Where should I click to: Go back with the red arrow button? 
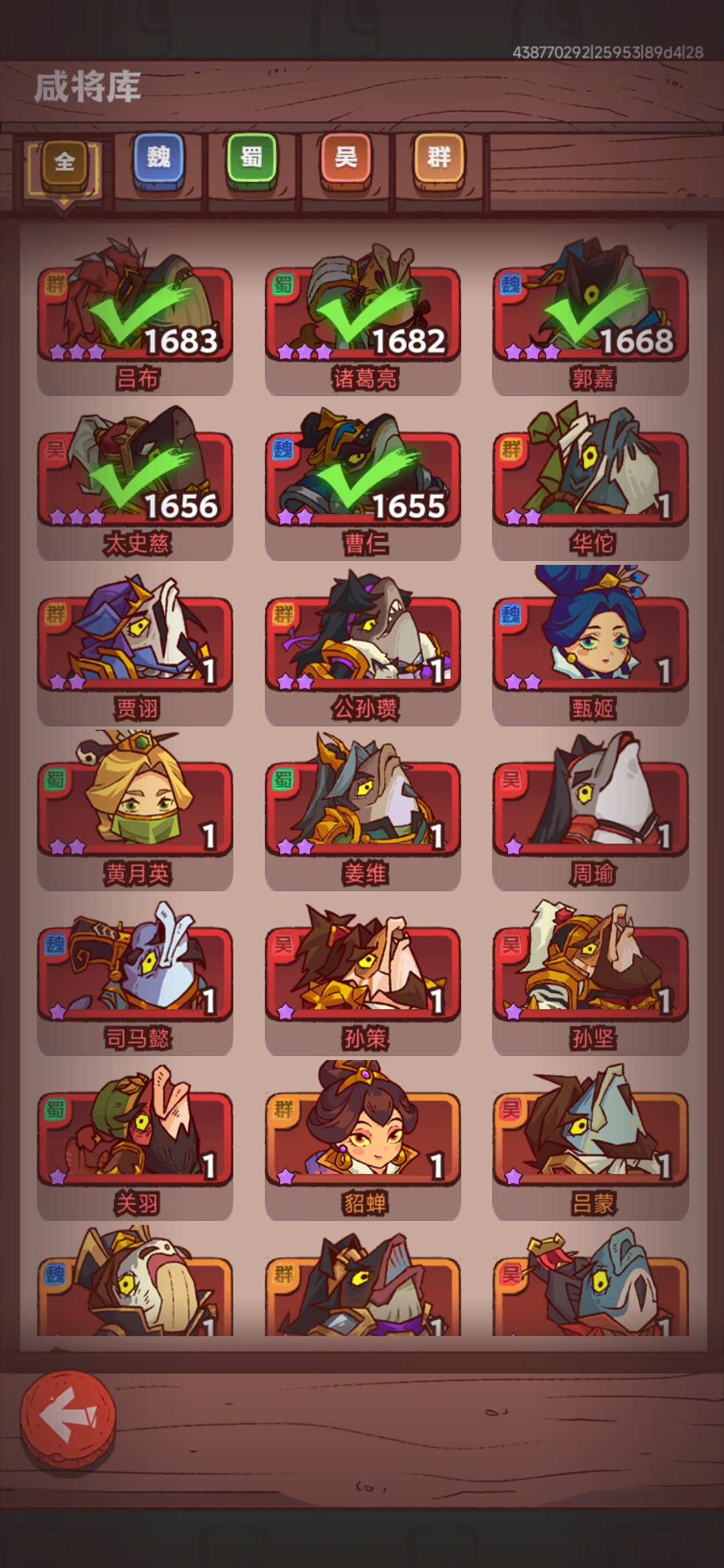[68, 1415]
